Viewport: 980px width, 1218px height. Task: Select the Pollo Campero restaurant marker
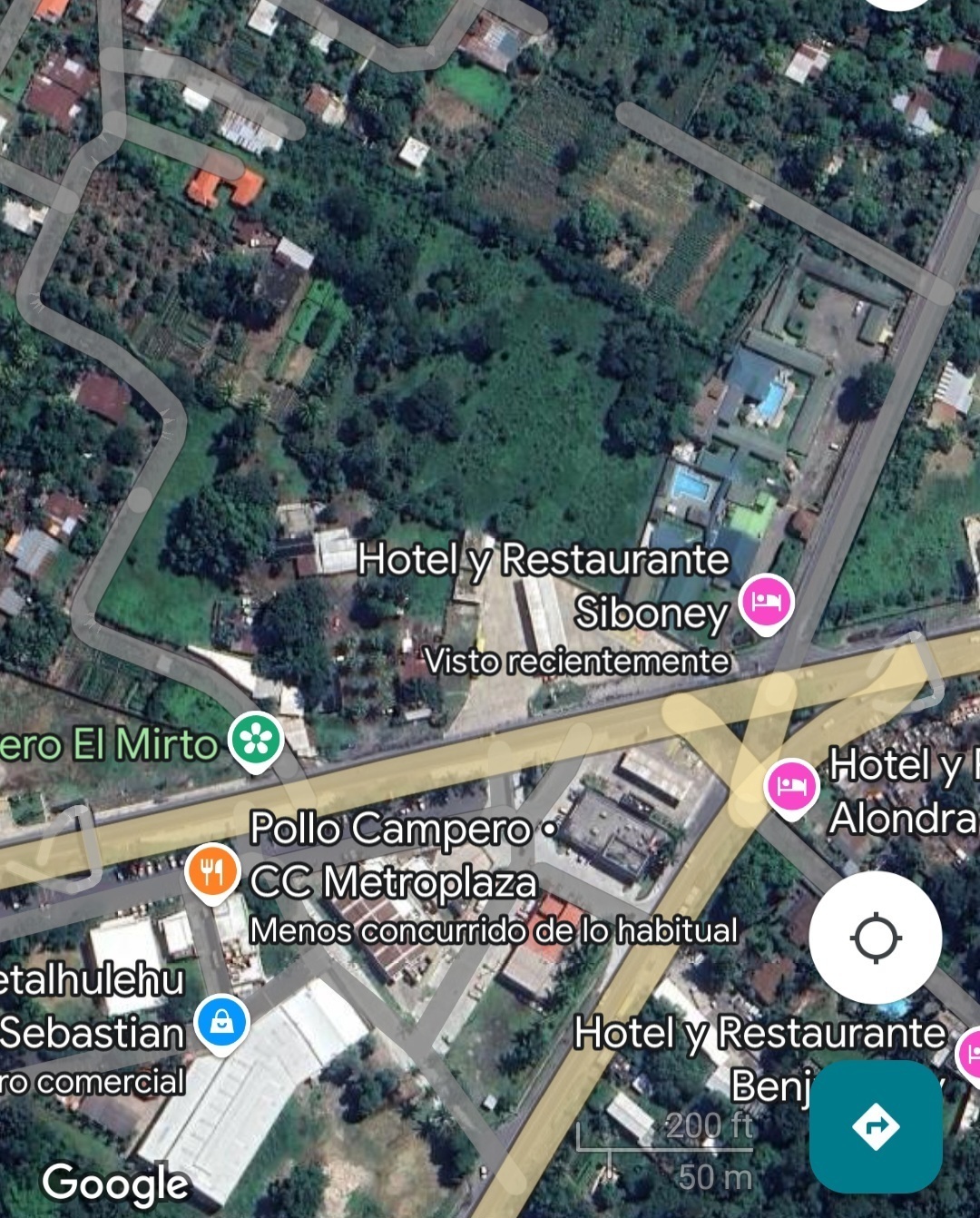click(212, 873)
